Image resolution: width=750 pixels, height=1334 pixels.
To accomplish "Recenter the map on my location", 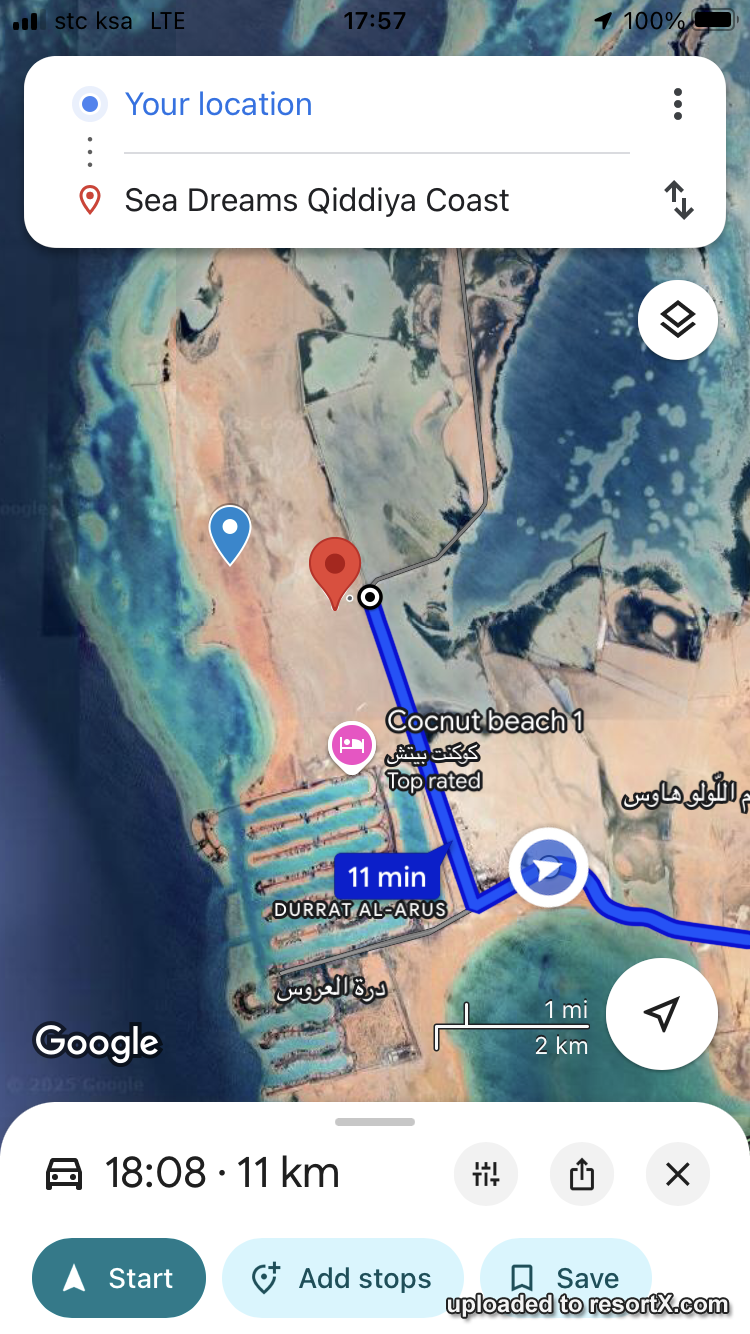I will click(x=661, y=1014).
